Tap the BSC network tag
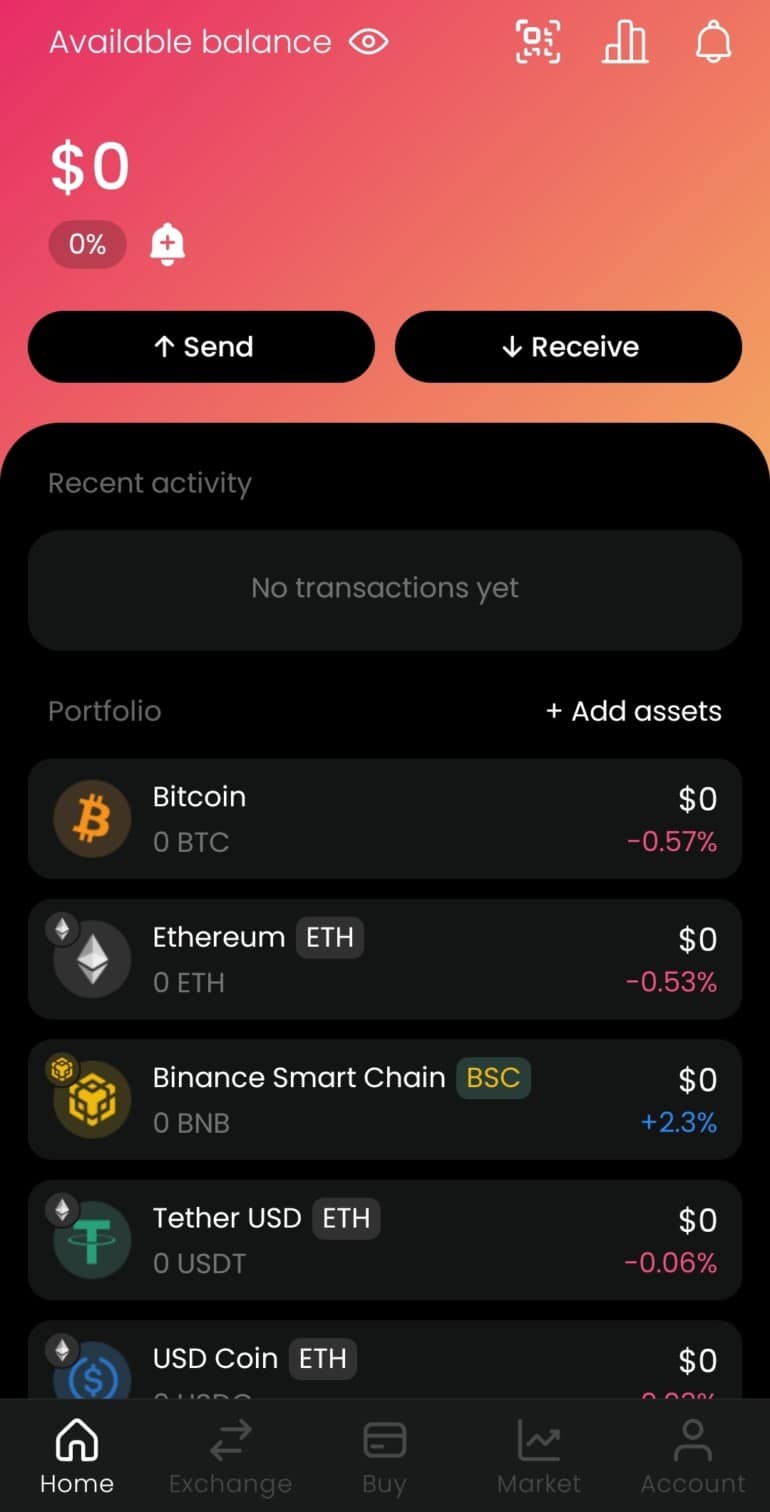The height and width of the screenshot is (1512, 770). 492,1077
